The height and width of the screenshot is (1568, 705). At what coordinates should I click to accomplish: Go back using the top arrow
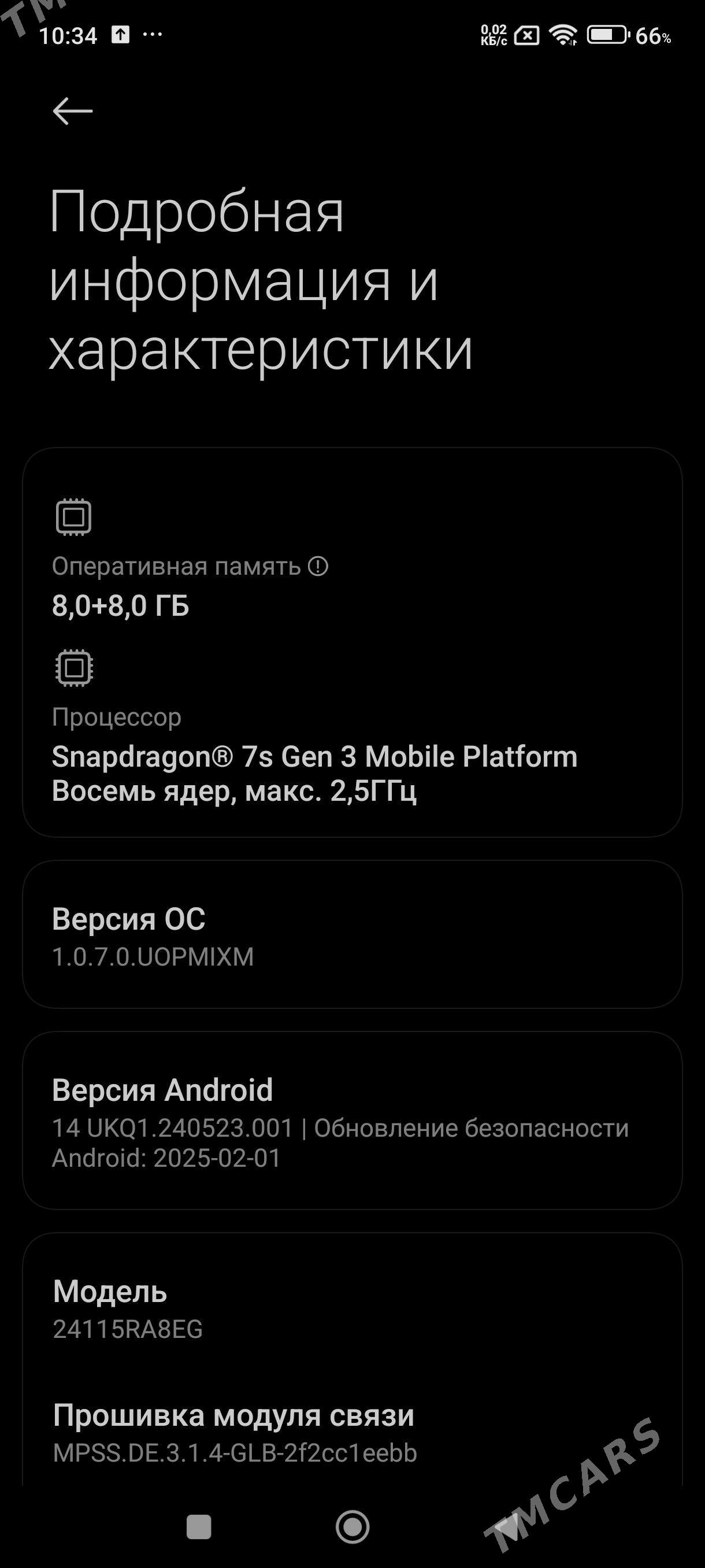tap(72, 111)
